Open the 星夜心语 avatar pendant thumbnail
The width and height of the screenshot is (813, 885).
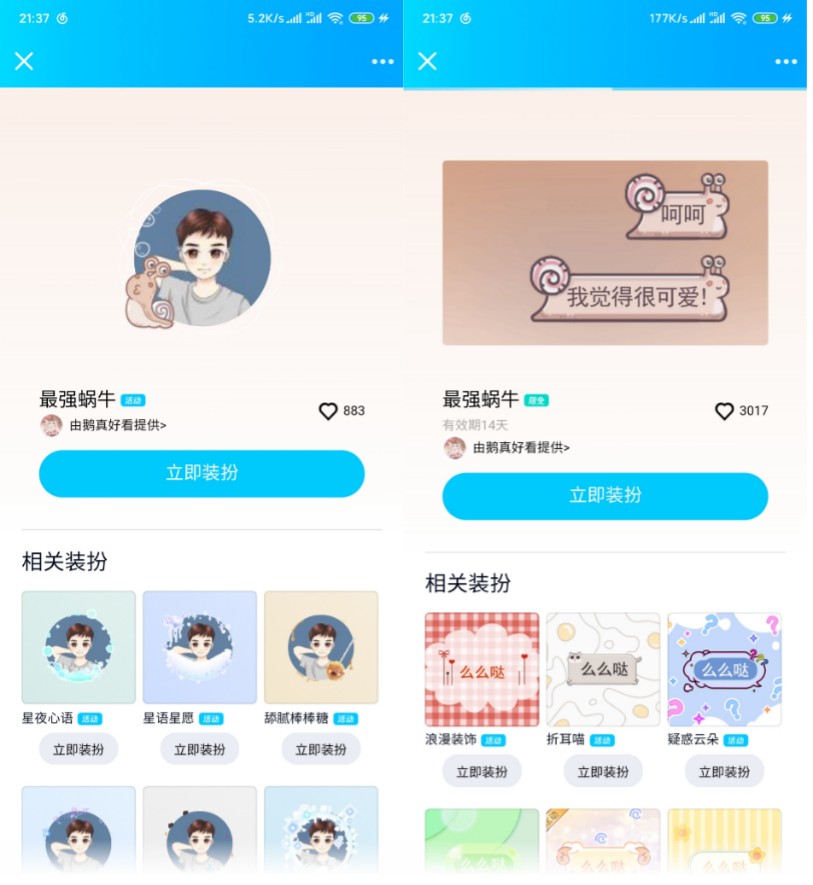[79, 647]
